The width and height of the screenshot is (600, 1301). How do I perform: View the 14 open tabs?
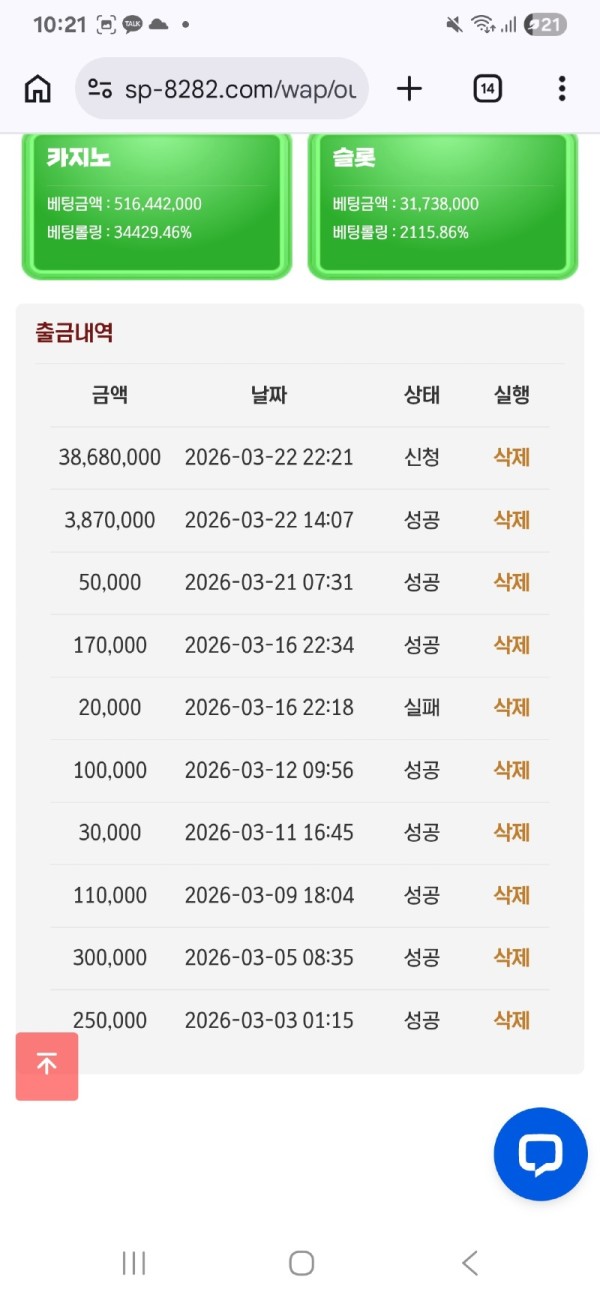487,89
